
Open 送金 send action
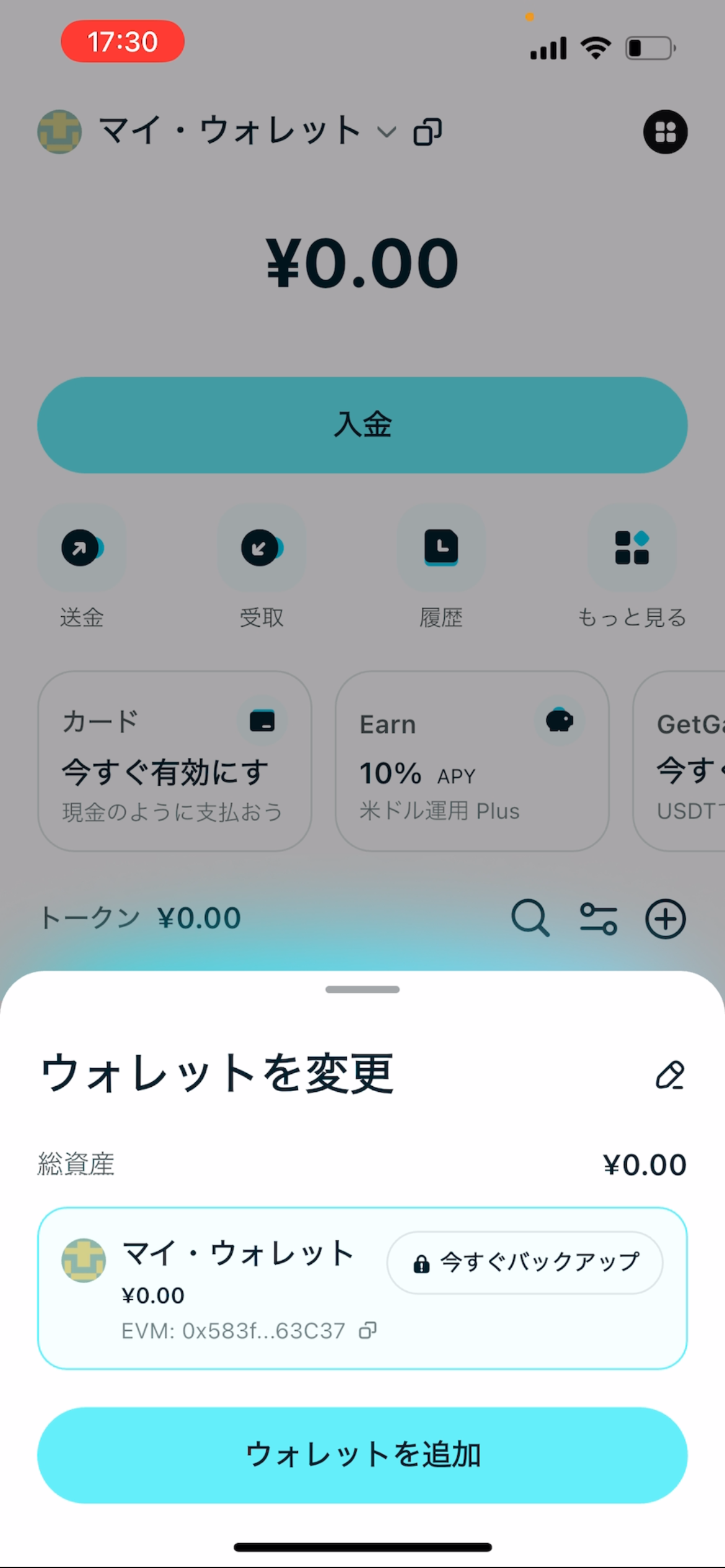(x=81, y=548)
